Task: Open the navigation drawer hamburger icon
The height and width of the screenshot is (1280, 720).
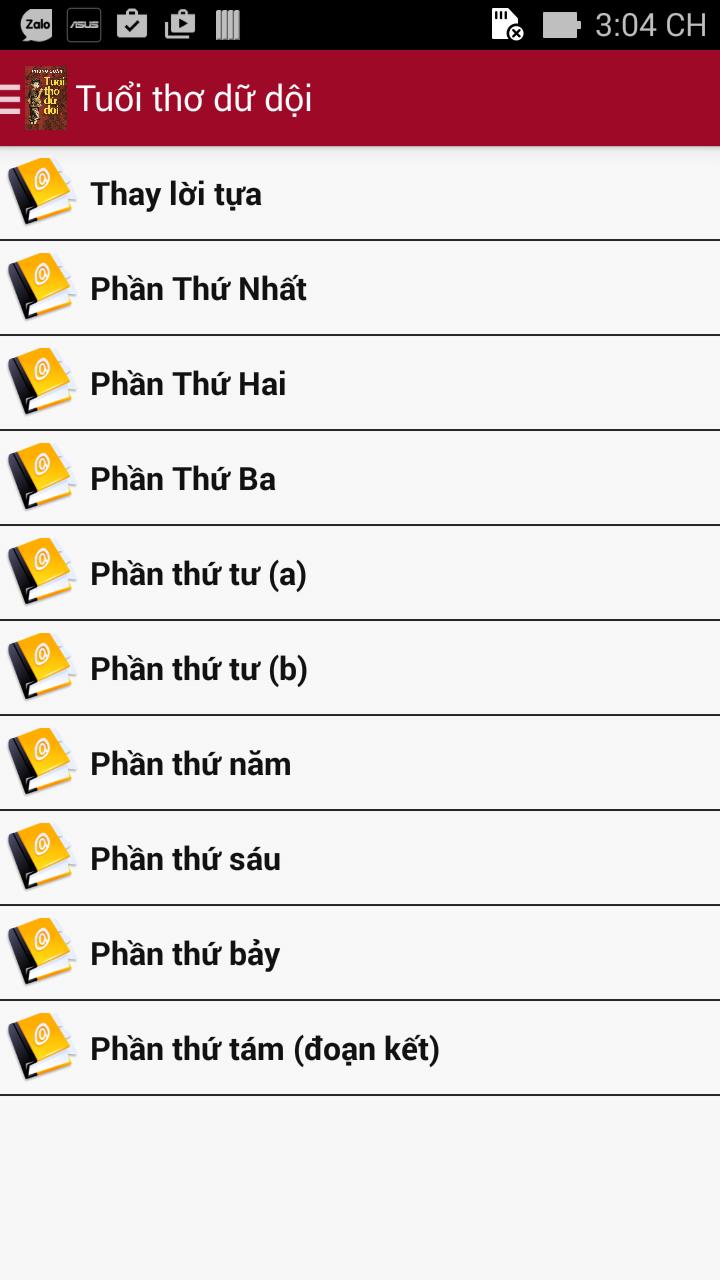Action: coord(10,97)
